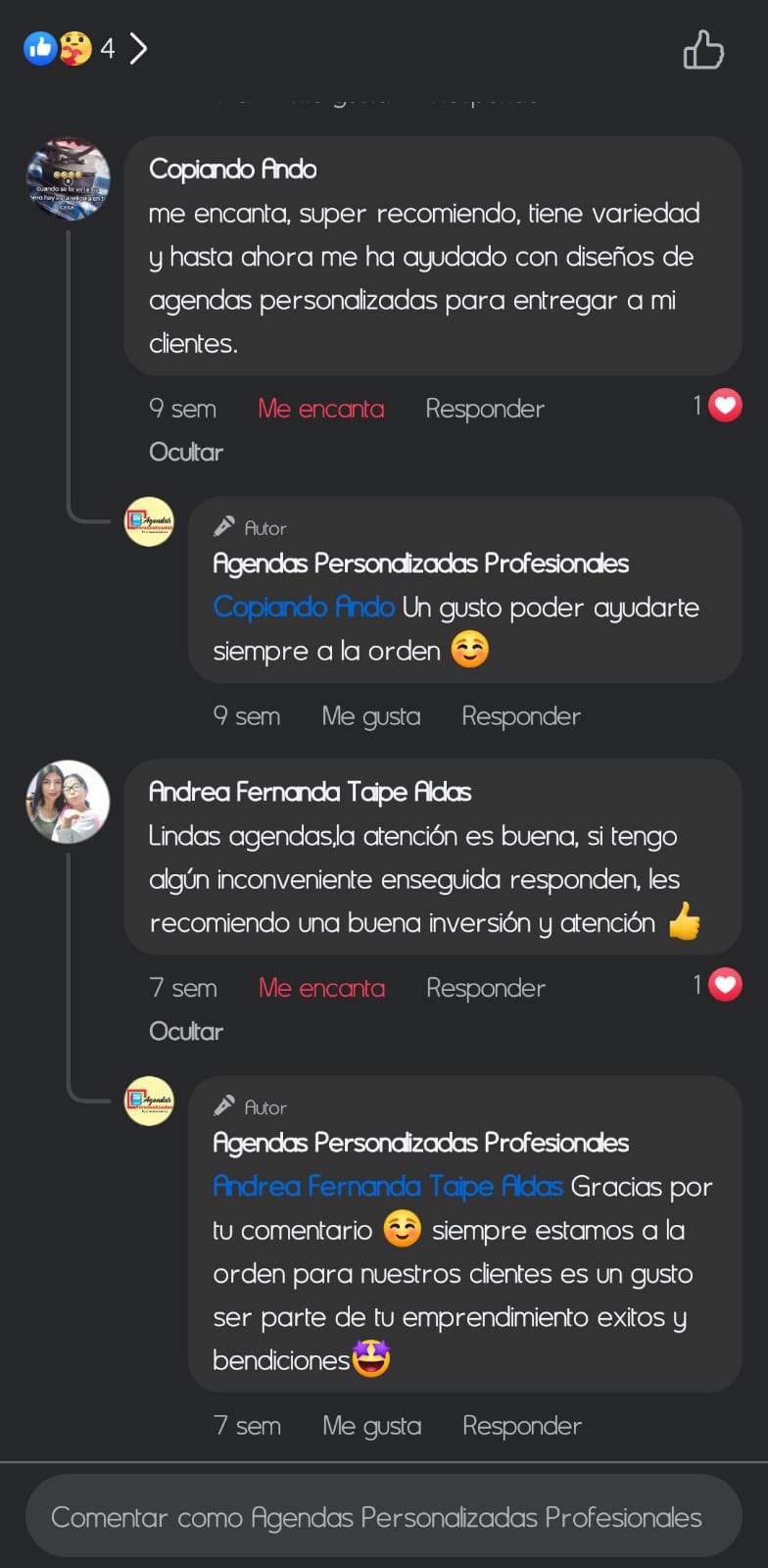Reply to the author's 9 sem reply

(520, 716)
